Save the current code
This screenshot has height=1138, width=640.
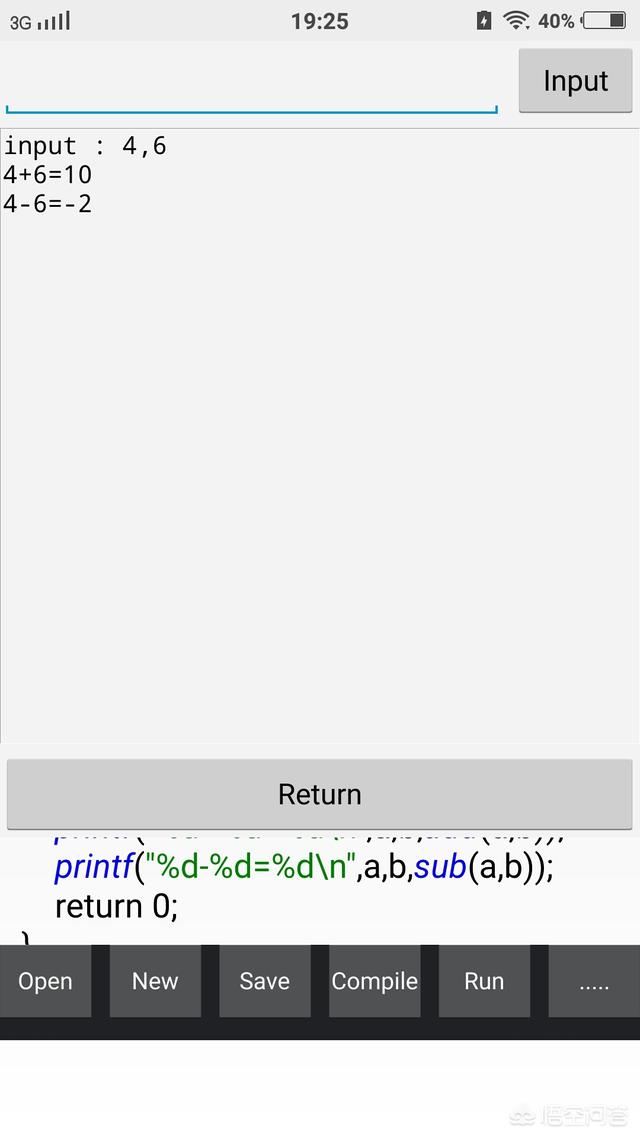[x=264, y=981]
